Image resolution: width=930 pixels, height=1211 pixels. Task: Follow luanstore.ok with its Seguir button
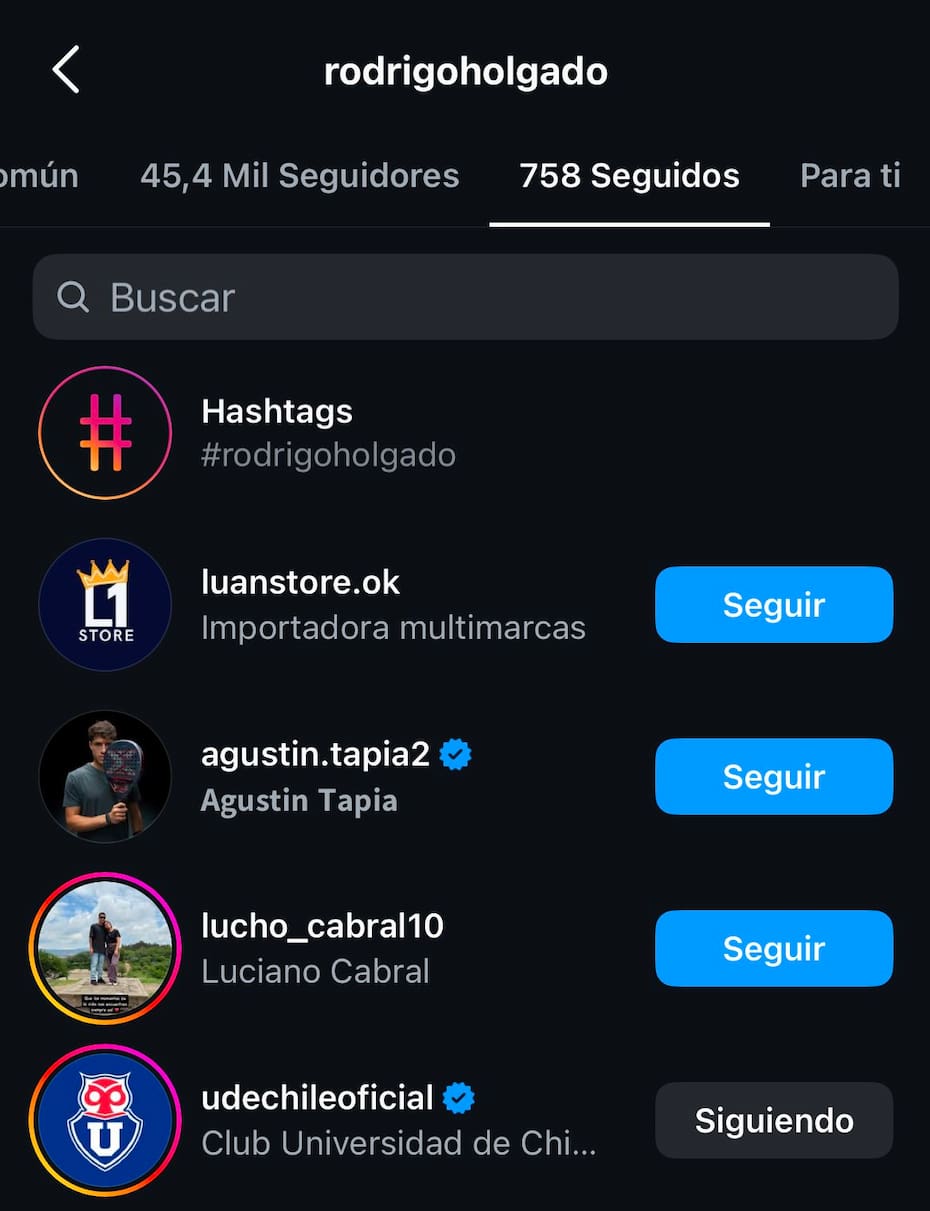[773, 604]
